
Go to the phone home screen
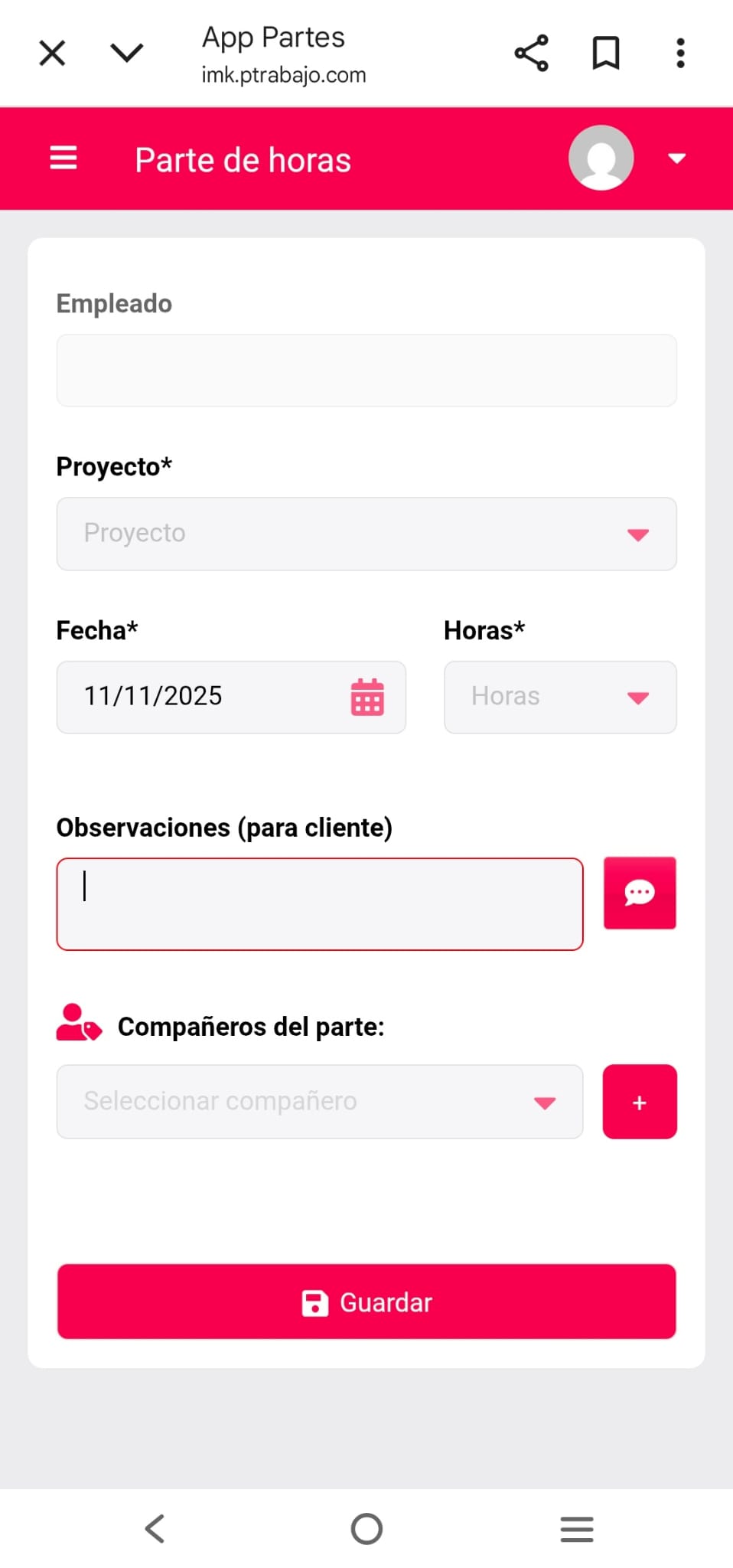[366, 1529]
